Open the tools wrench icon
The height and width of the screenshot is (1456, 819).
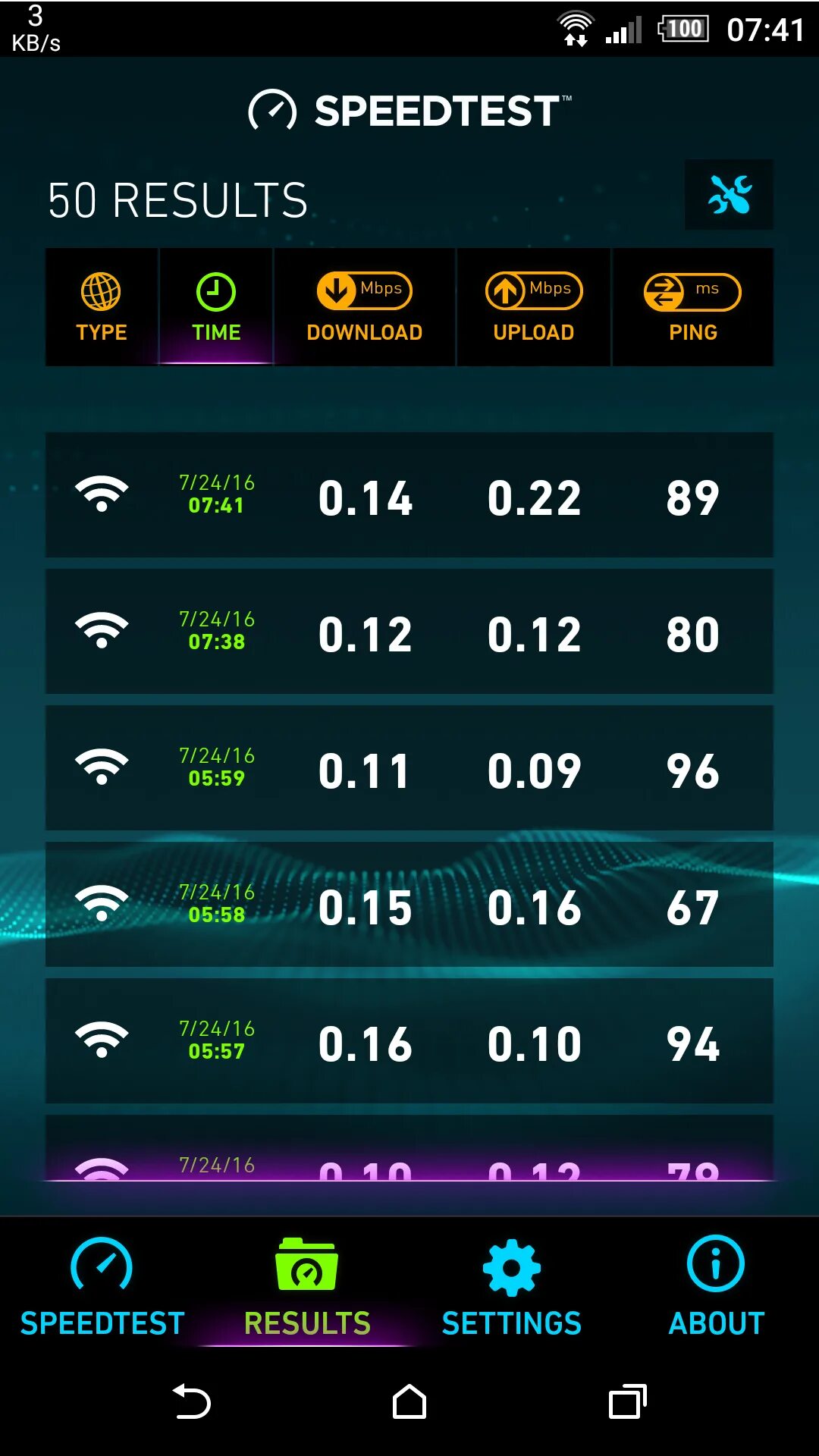coord(729,194)
